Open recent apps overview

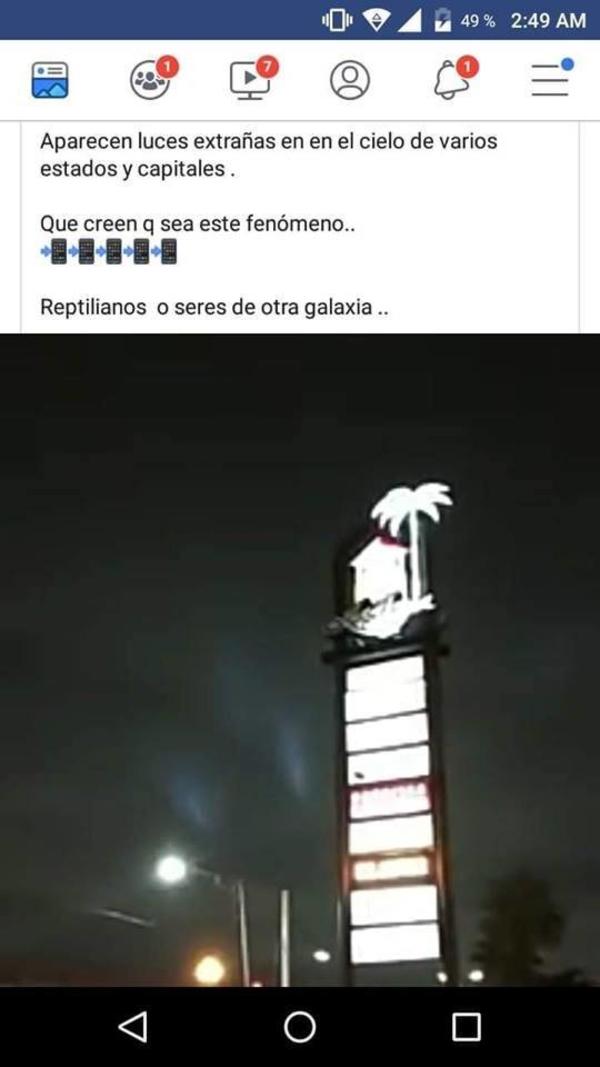click(466, 1026)
